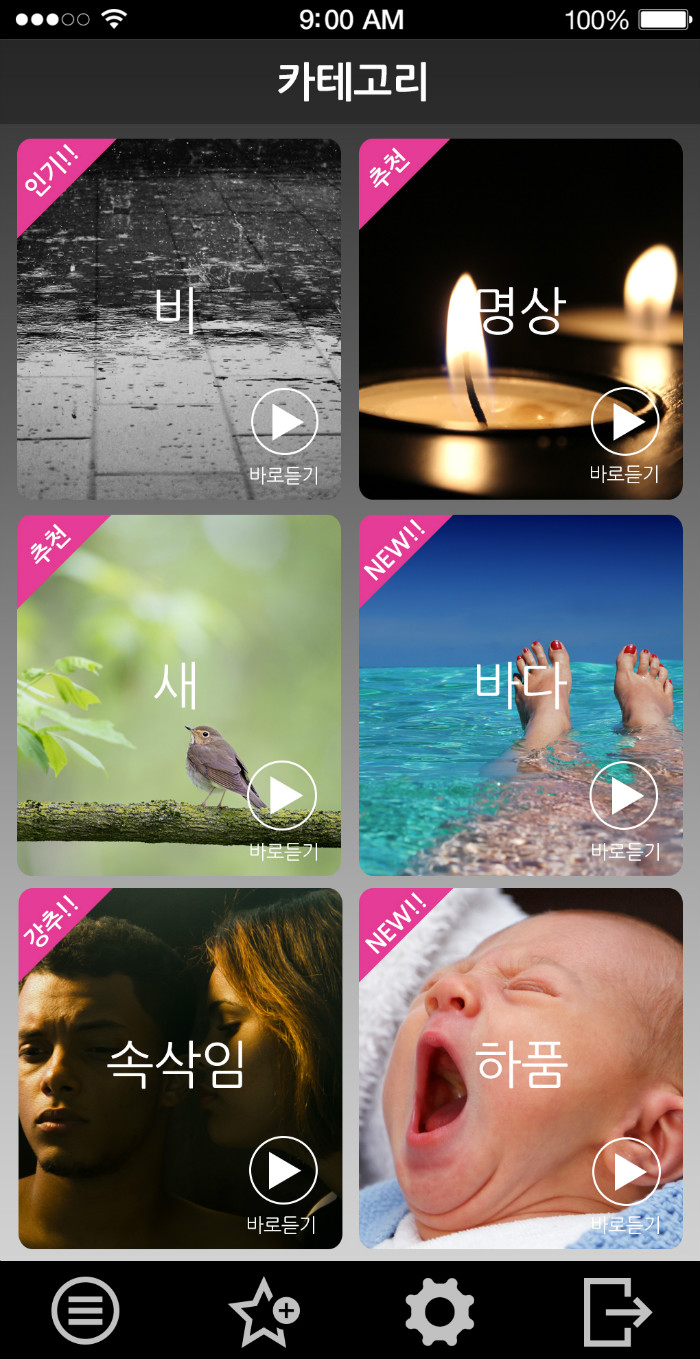The image size is (700, 1359).
Task: Play the 비 sound with 바로듣기
Action: (285, 422)
